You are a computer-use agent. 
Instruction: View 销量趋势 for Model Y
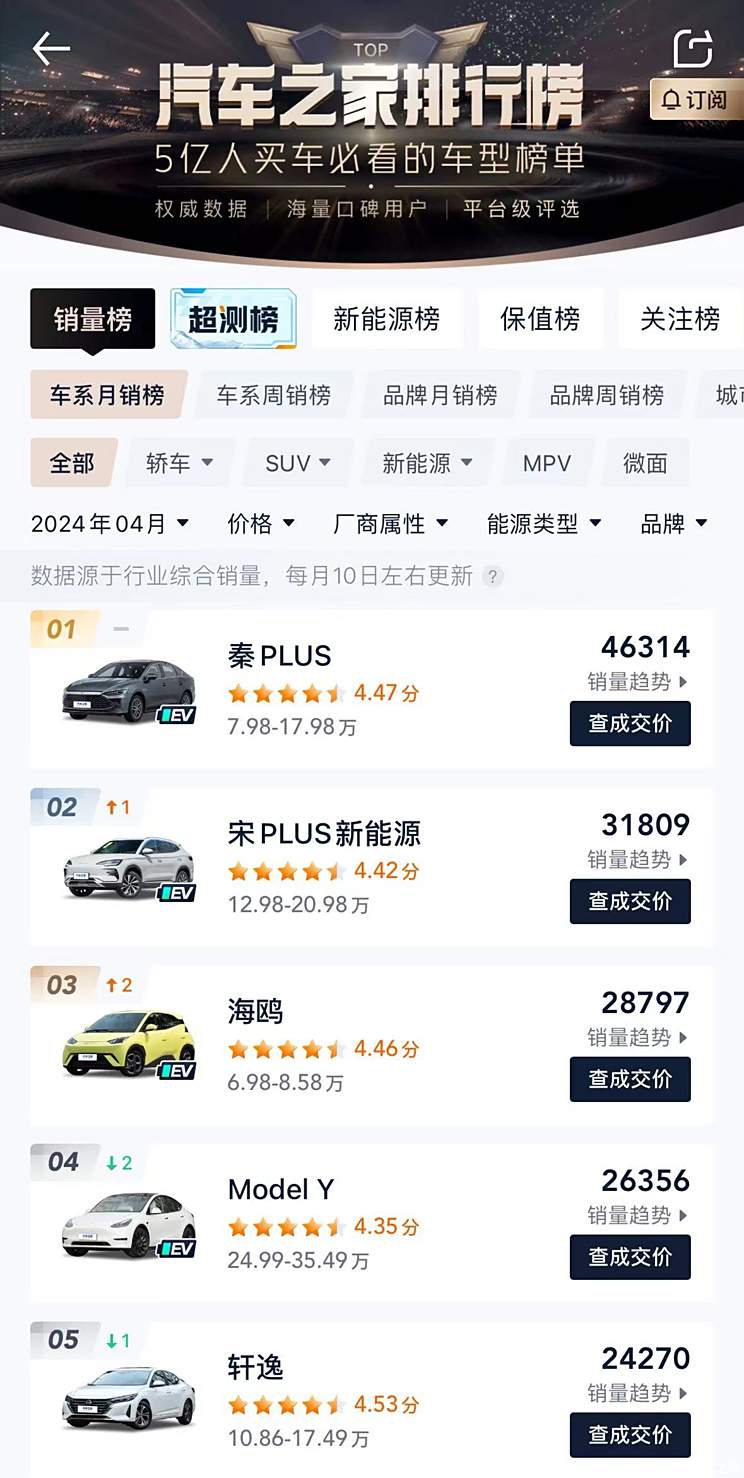click(x=637, y=1215)
